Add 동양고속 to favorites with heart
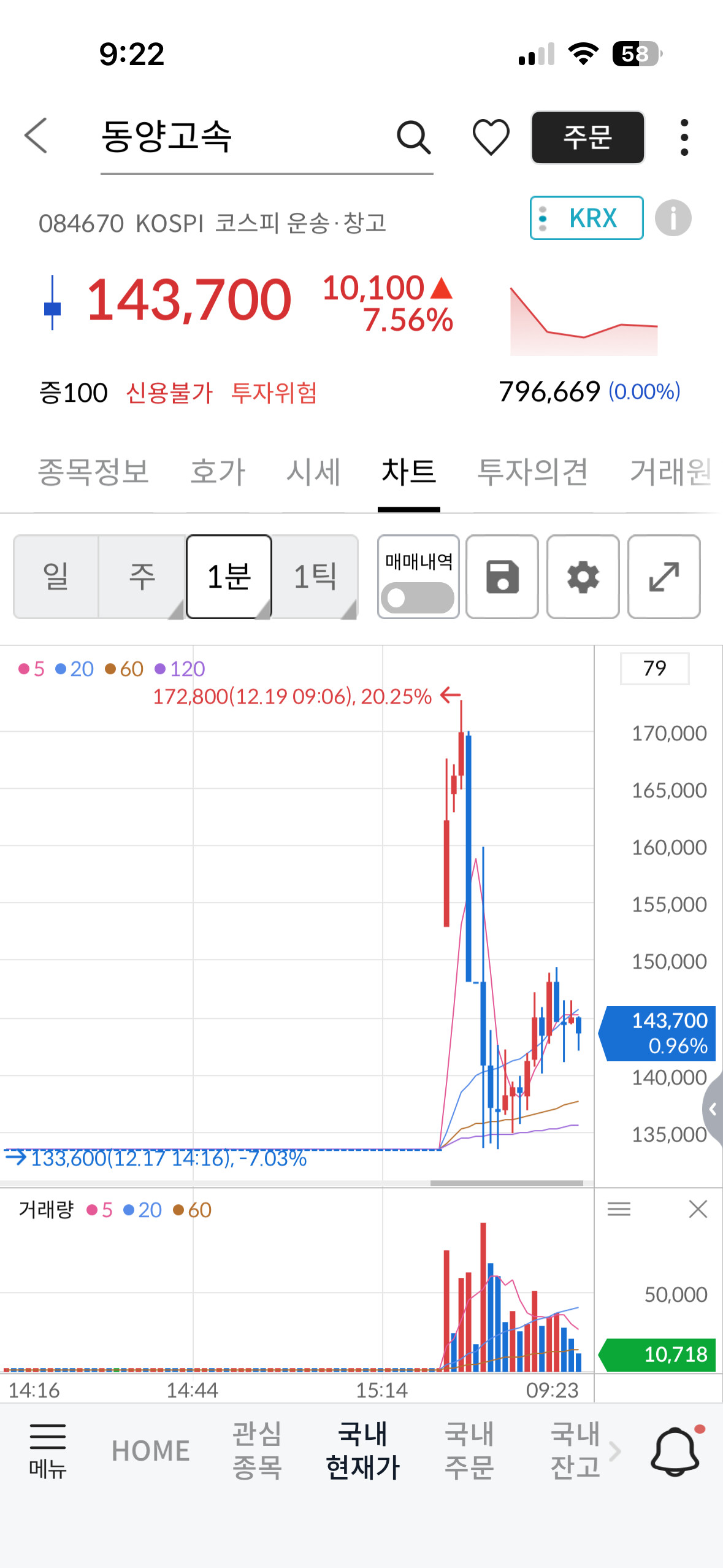 pos(491,137)
